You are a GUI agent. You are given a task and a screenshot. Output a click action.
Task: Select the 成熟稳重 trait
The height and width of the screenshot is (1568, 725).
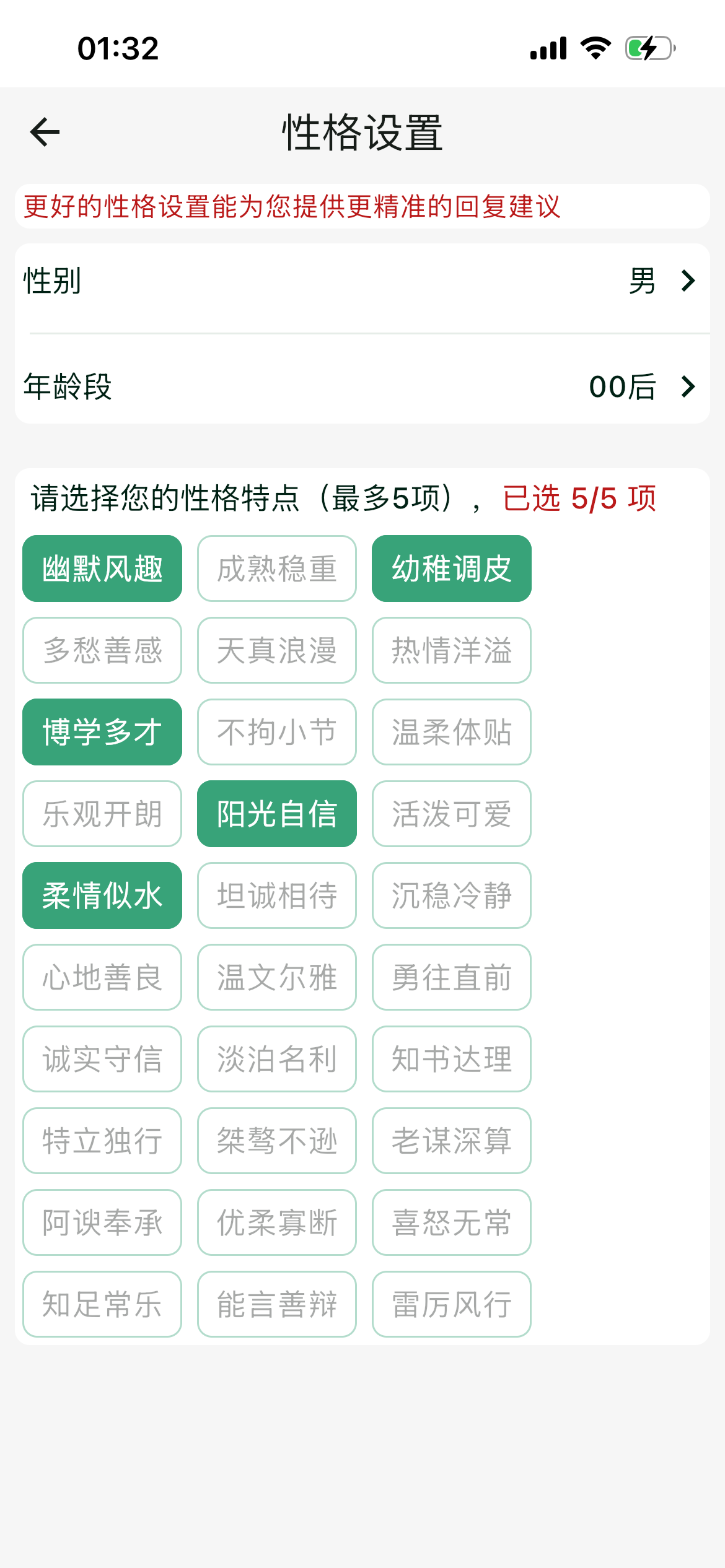[x=276, y=568]
